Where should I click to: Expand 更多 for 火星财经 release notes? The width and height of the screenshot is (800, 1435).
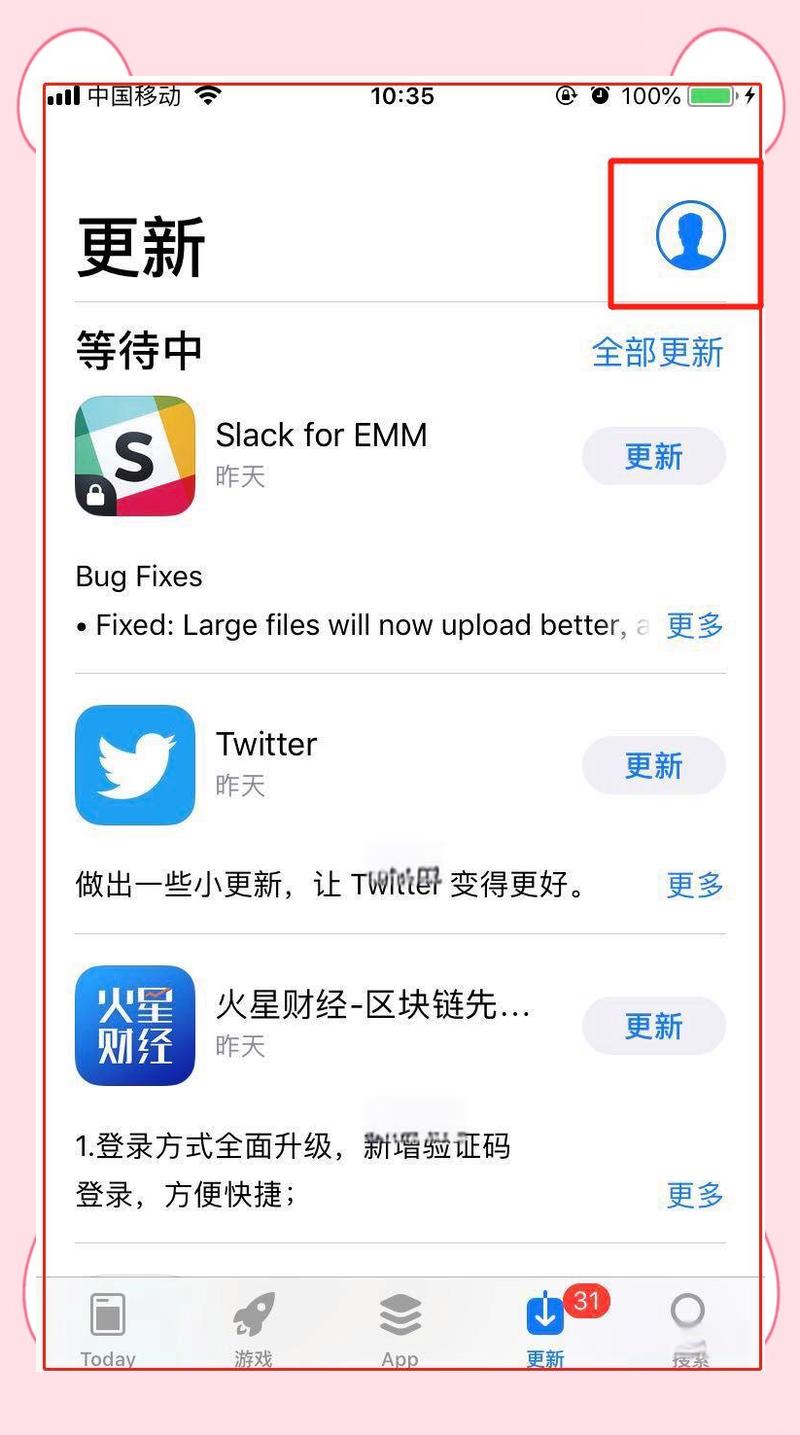[x=694, y=1196]
